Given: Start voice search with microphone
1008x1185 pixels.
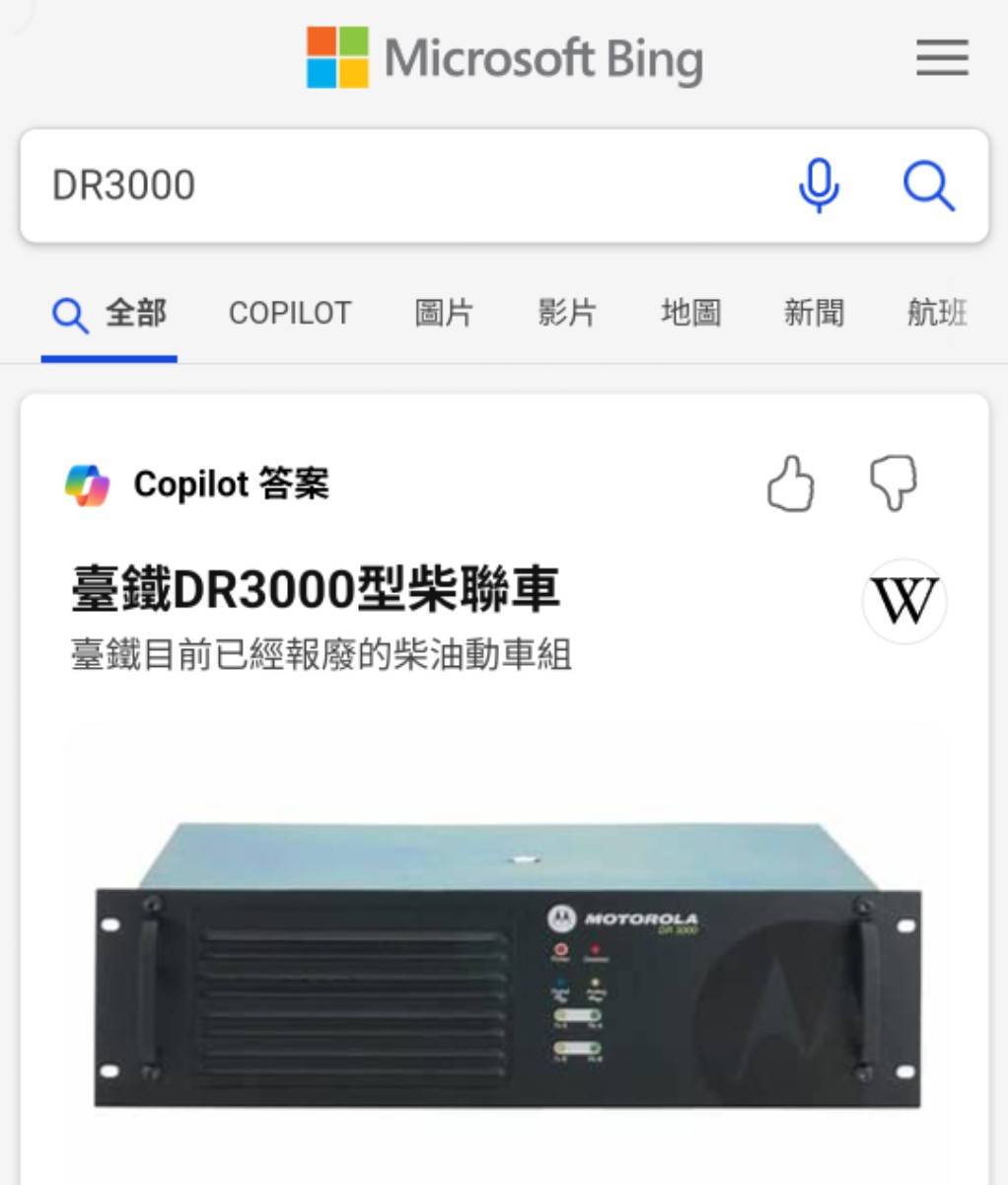Looking at the screenshot, I should click(819, 185).
